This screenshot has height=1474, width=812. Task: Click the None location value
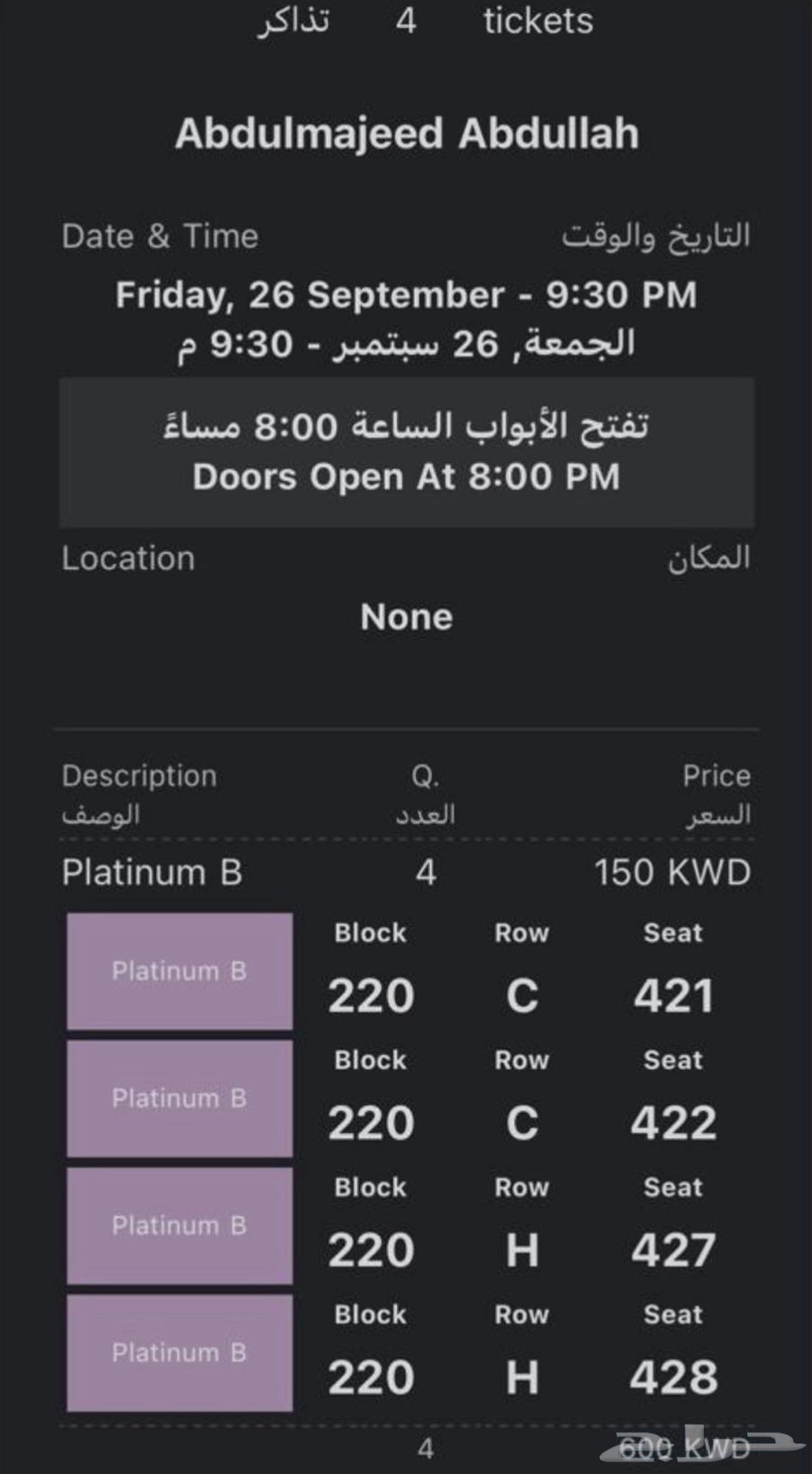(407, 616)
